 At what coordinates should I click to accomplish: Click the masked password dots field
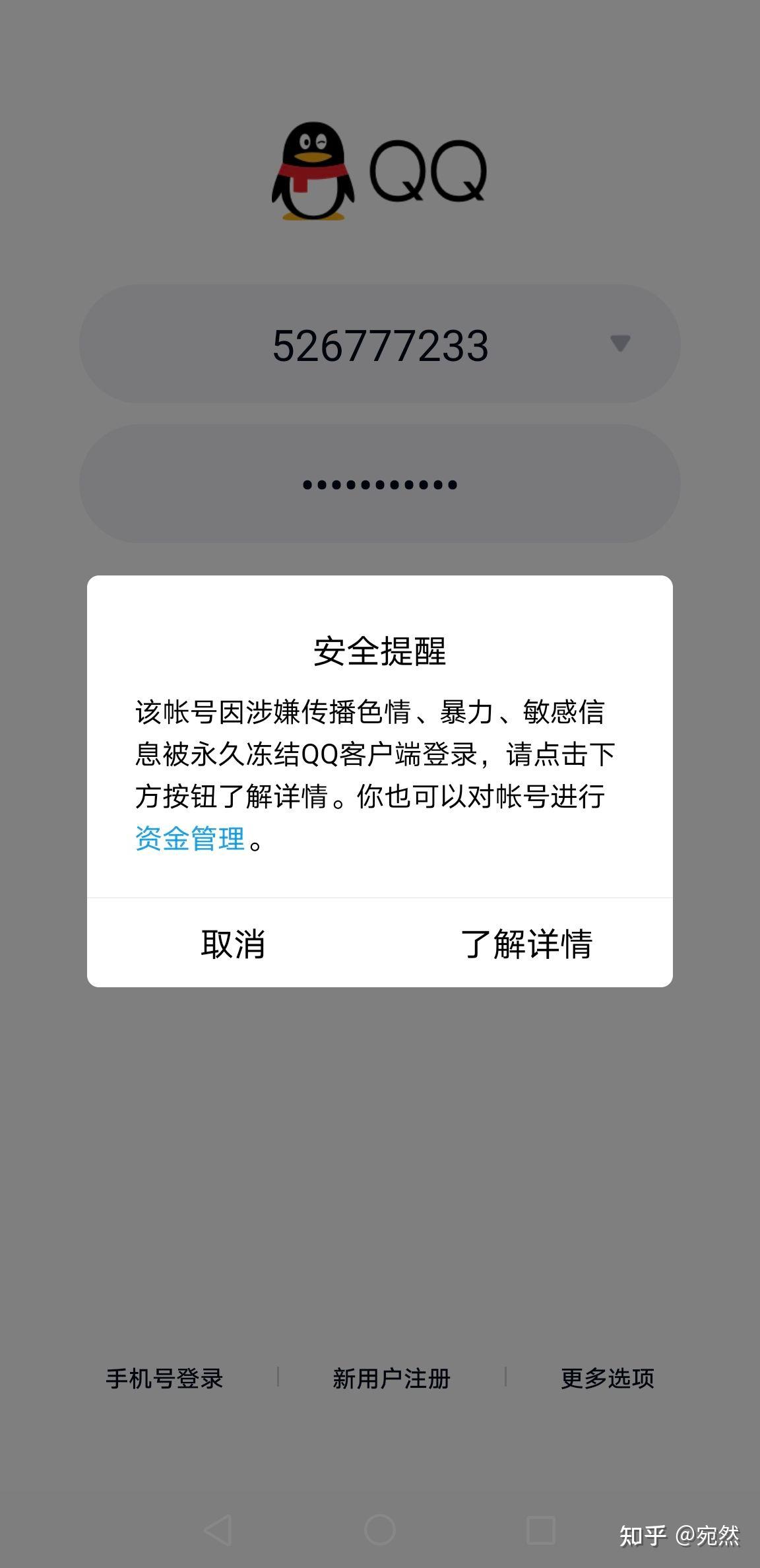tap(380, 483)
